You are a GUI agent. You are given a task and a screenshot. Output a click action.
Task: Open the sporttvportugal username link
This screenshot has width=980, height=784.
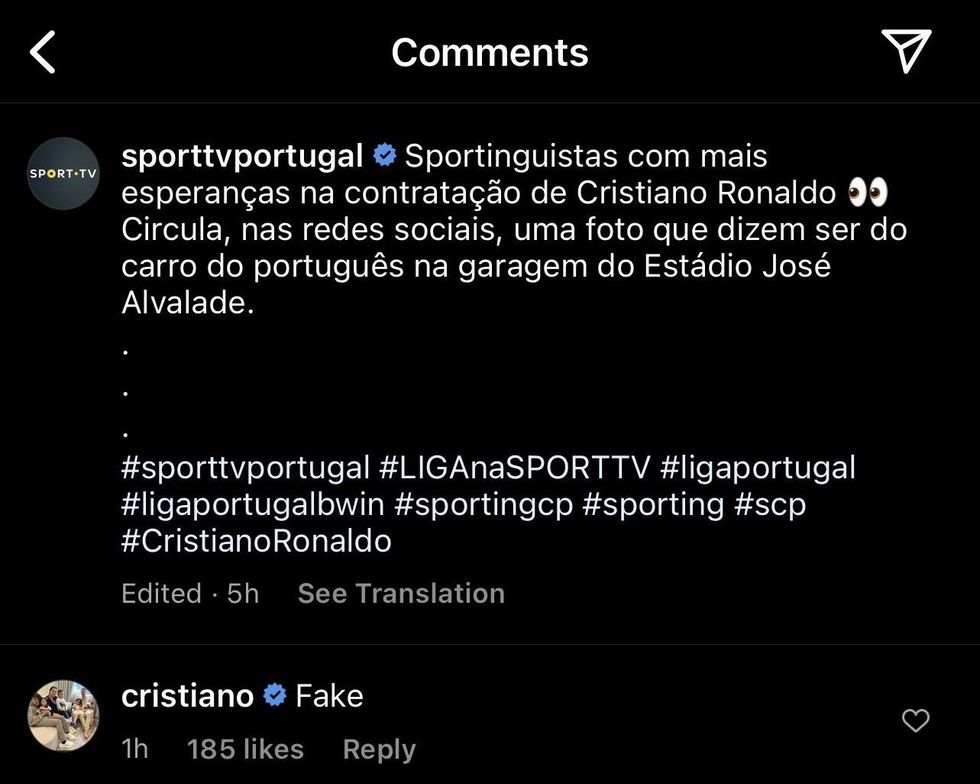(241, 157)
